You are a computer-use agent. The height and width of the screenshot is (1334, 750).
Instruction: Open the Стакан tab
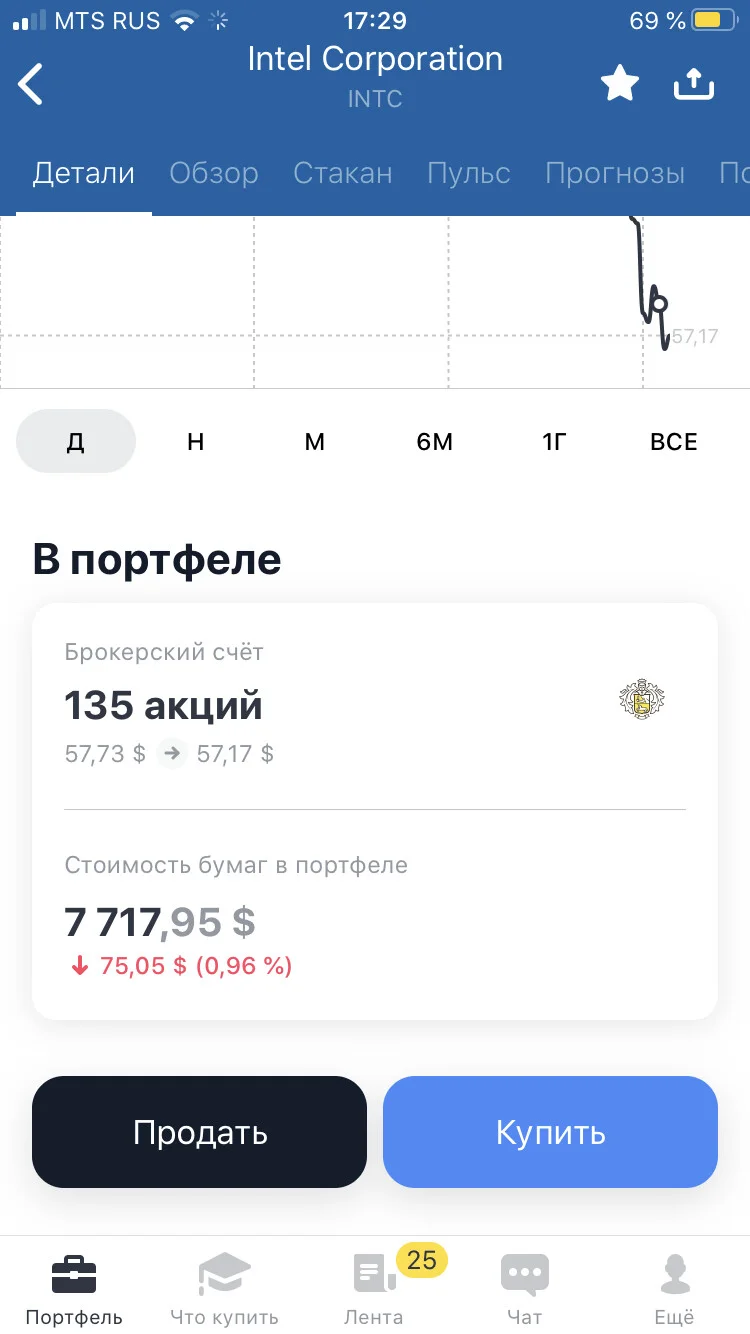(343, 173)
